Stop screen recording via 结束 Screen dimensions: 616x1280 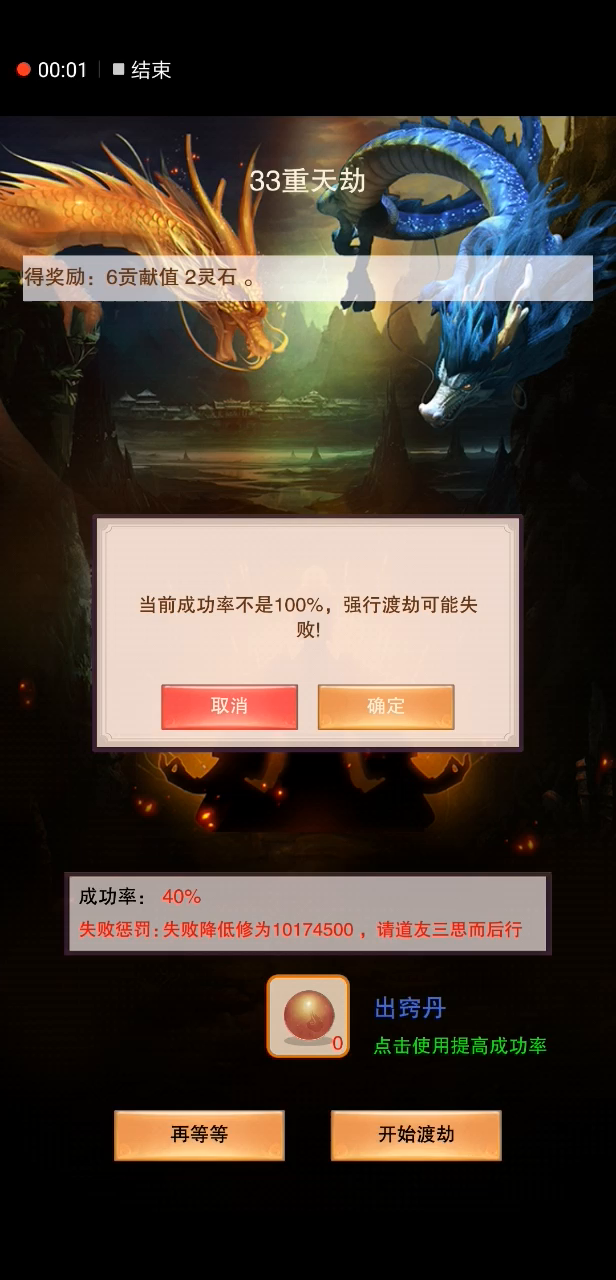pyautogui.click(x=142, y=70)
